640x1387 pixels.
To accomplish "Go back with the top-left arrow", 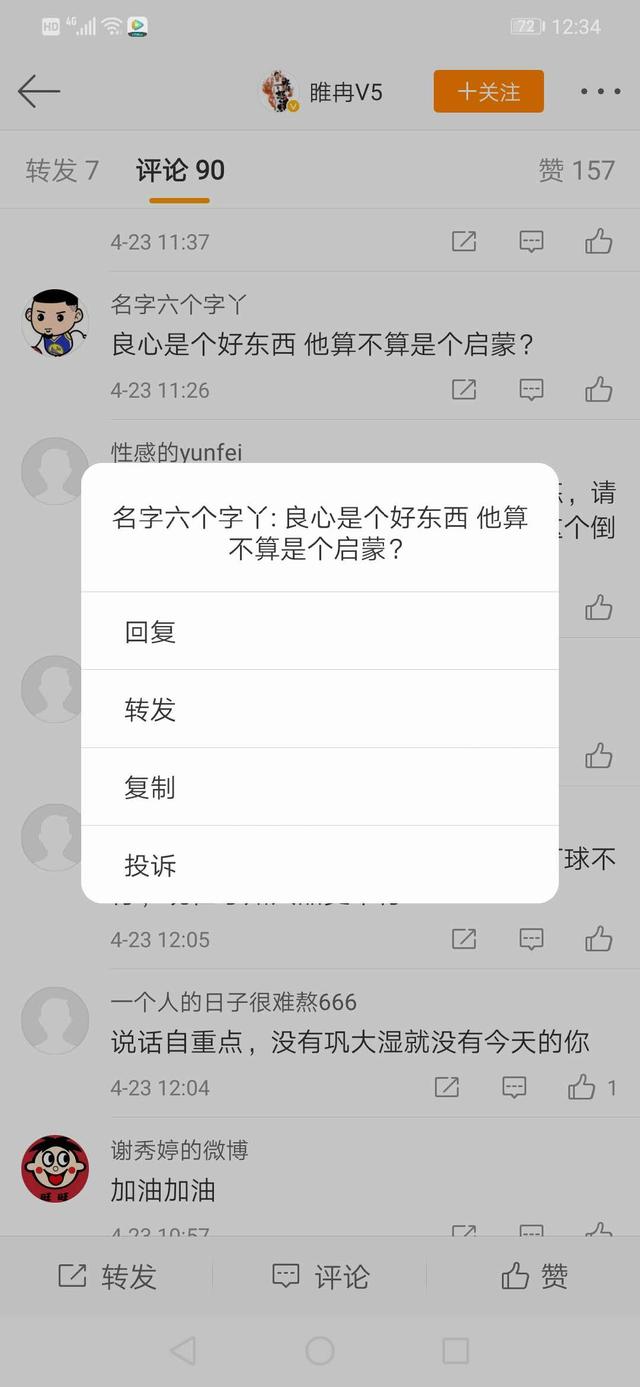I will point(39,92).
